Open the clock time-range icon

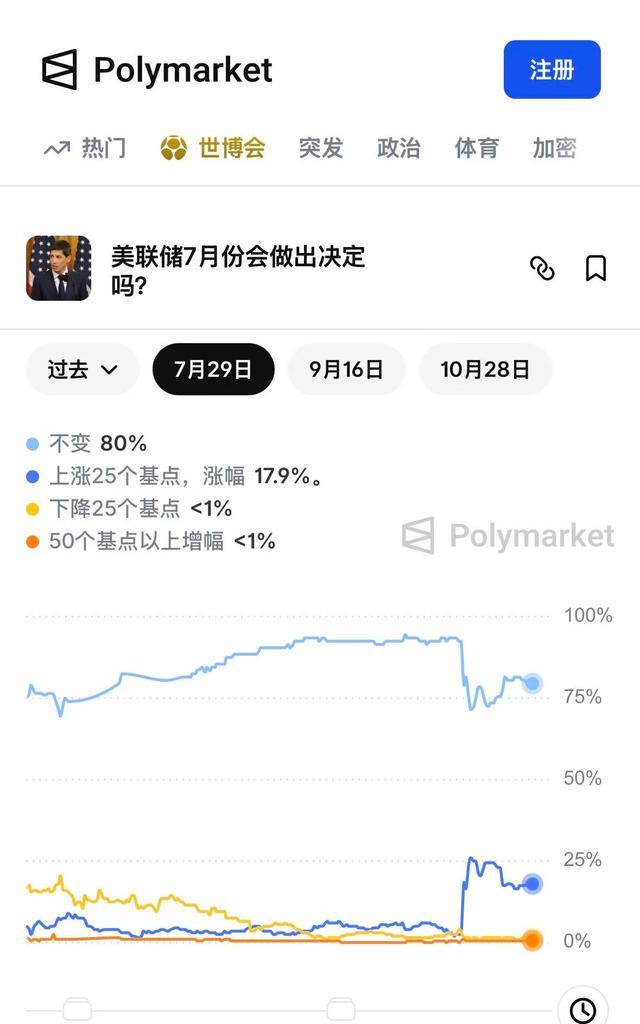coord(583,1010)
